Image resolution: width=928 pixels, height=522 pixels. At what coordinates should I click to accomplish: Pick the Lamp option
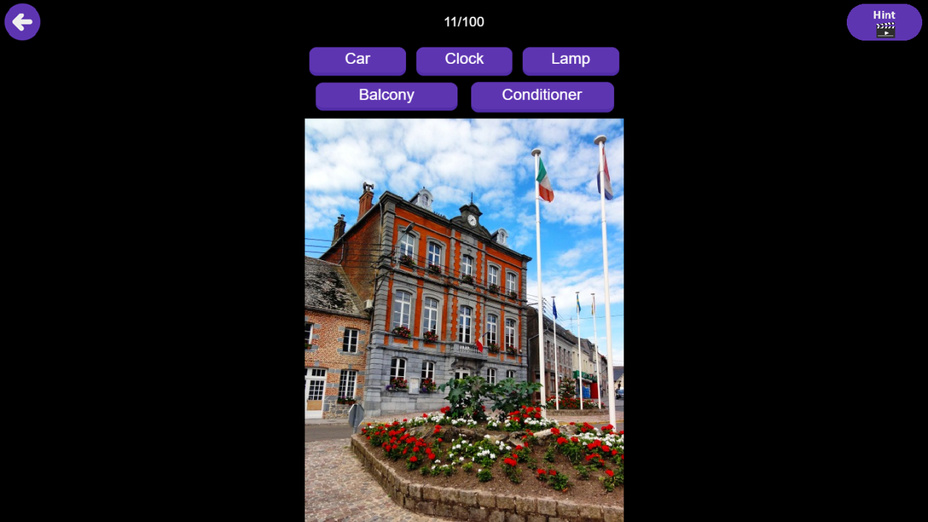[570, 60]
